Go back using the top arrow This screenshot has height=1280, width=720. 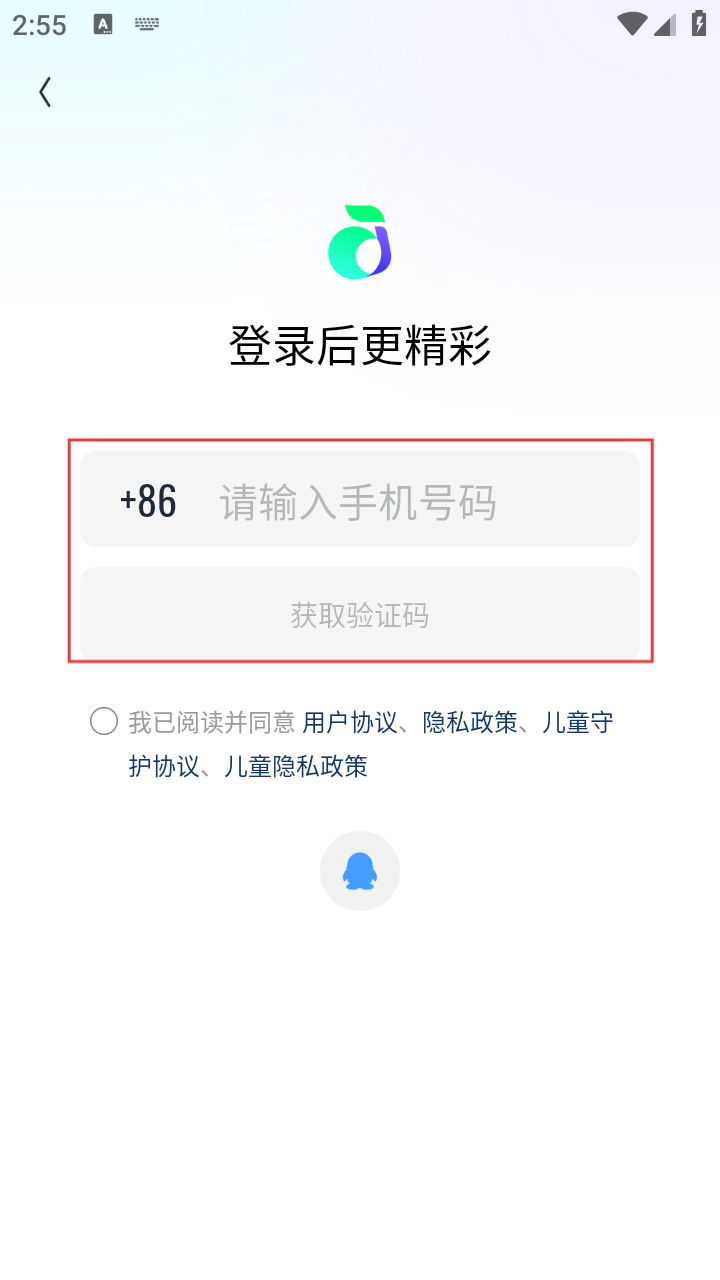click(x=45, y=92)
